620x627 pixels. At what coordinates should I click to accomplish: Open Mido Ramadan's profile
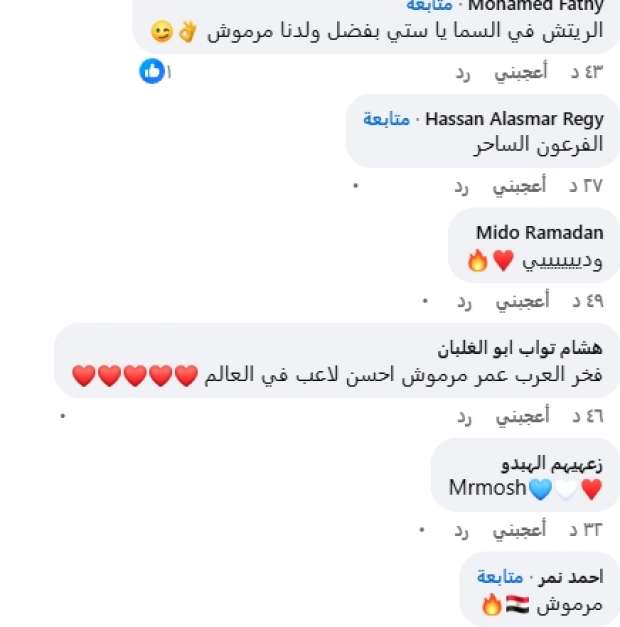539,232
